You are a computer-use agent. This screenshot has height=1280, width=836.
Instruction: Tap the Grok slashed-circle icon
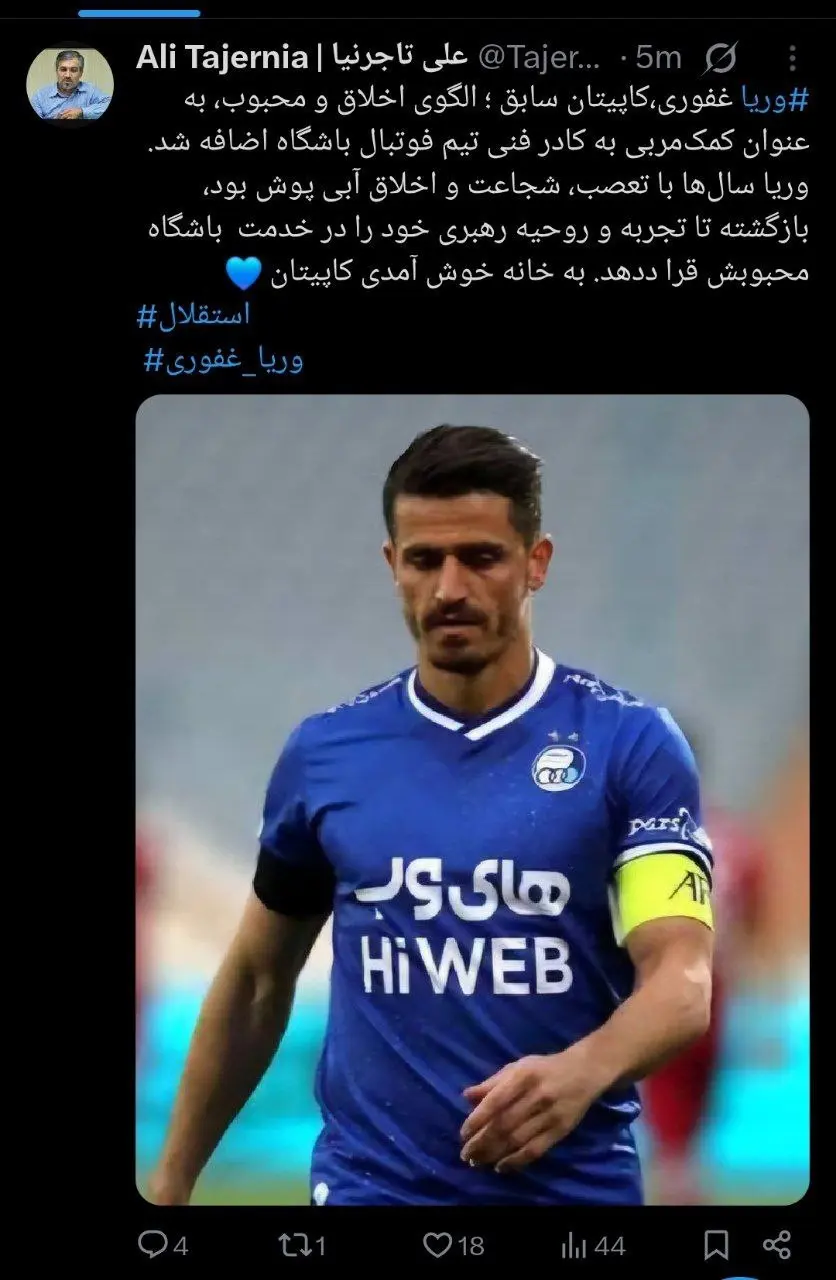(720, 60)
